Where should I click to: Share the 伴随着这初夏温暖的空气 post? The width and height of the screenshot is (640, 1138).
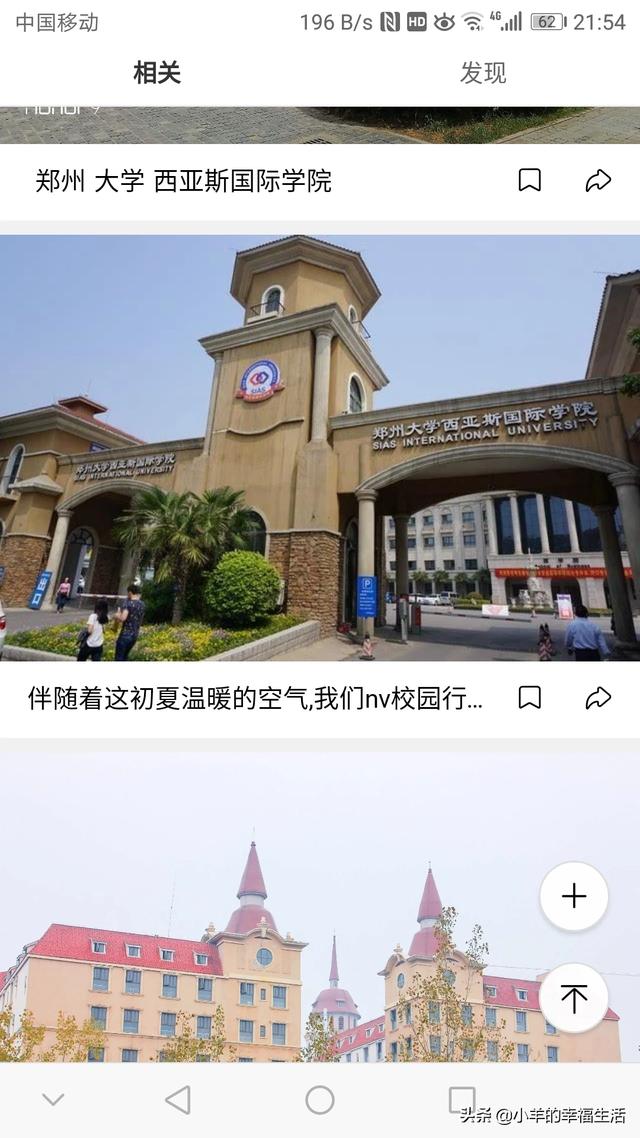(598, 697)
